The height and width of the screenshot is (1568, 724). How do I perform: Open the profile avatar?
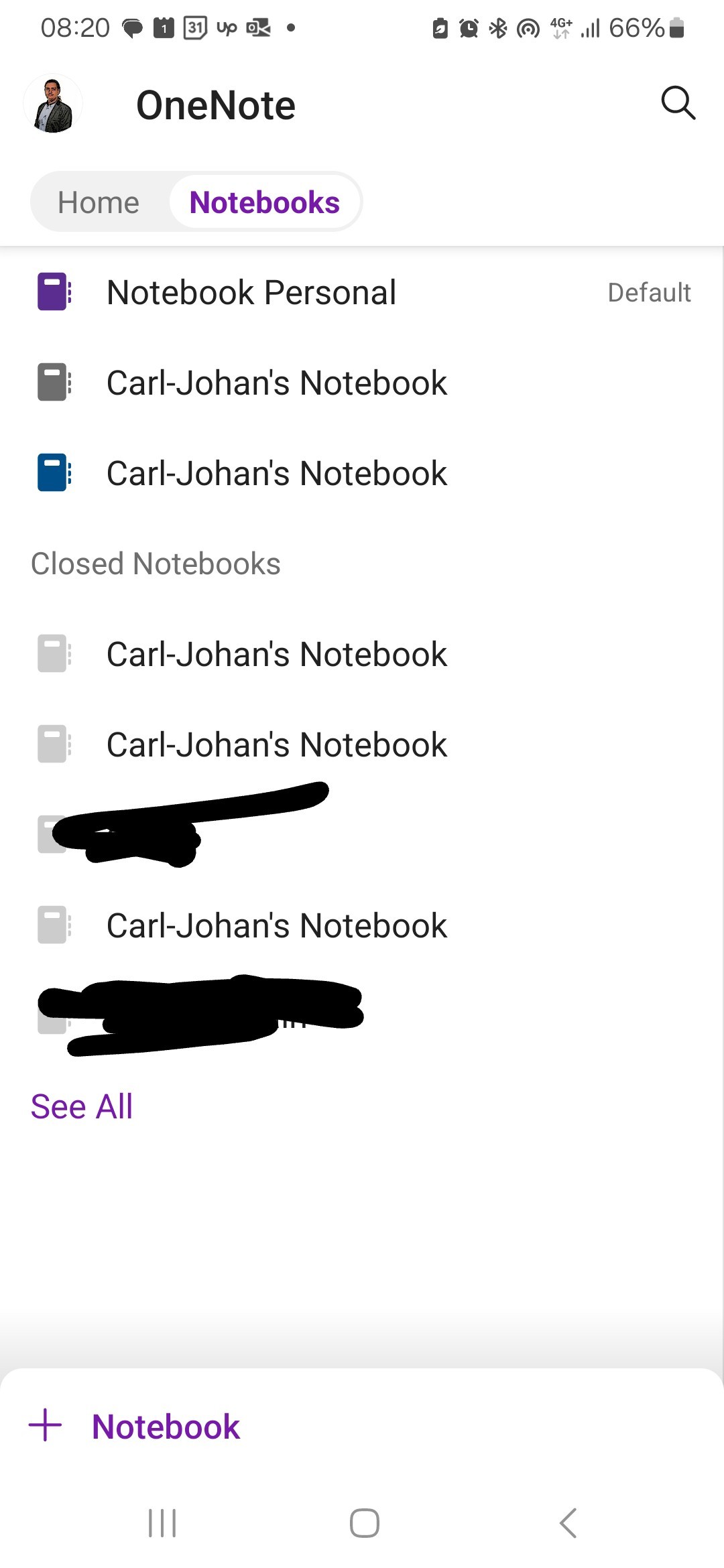coord(53,105)
